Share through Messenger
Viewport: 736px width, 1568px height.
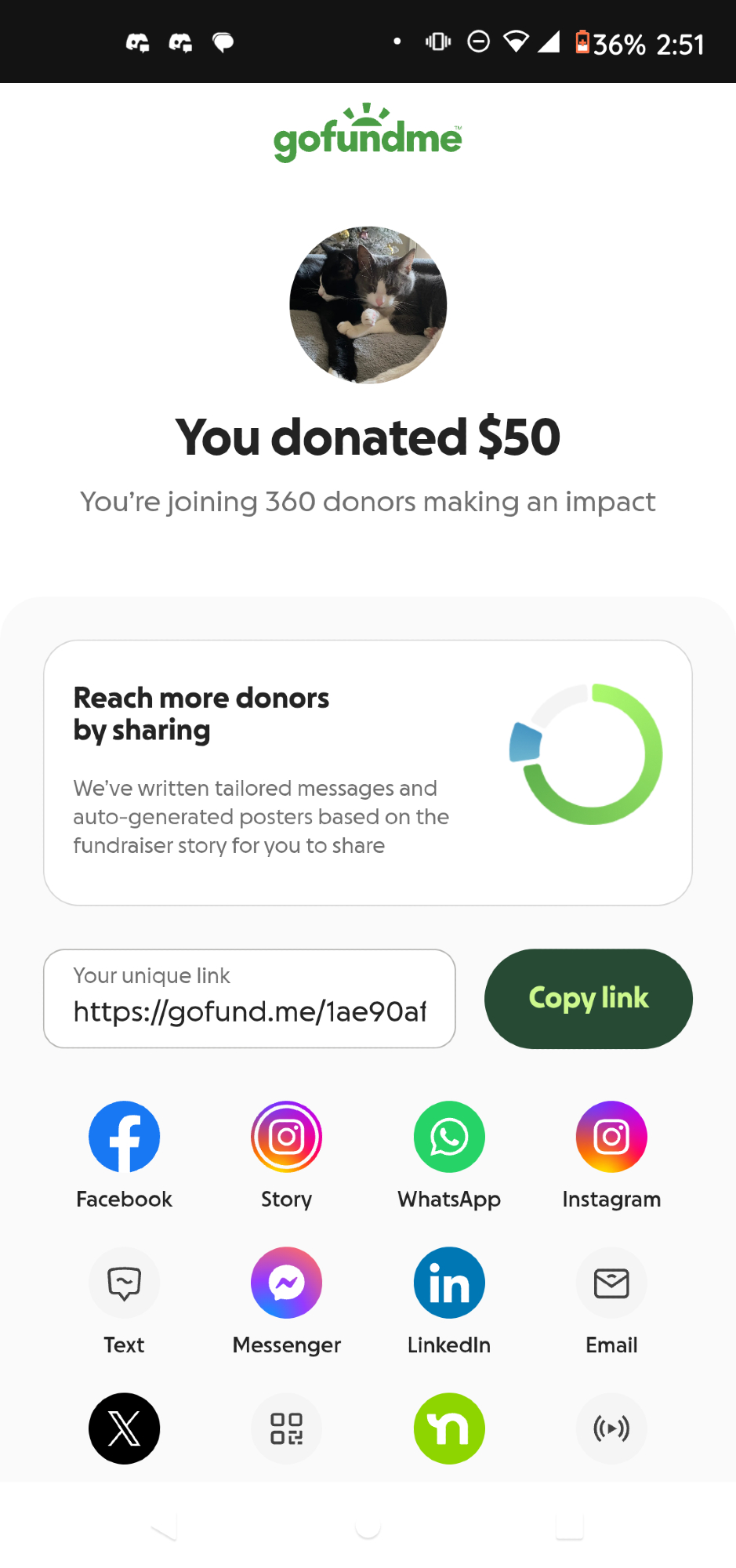[287, 1283]
